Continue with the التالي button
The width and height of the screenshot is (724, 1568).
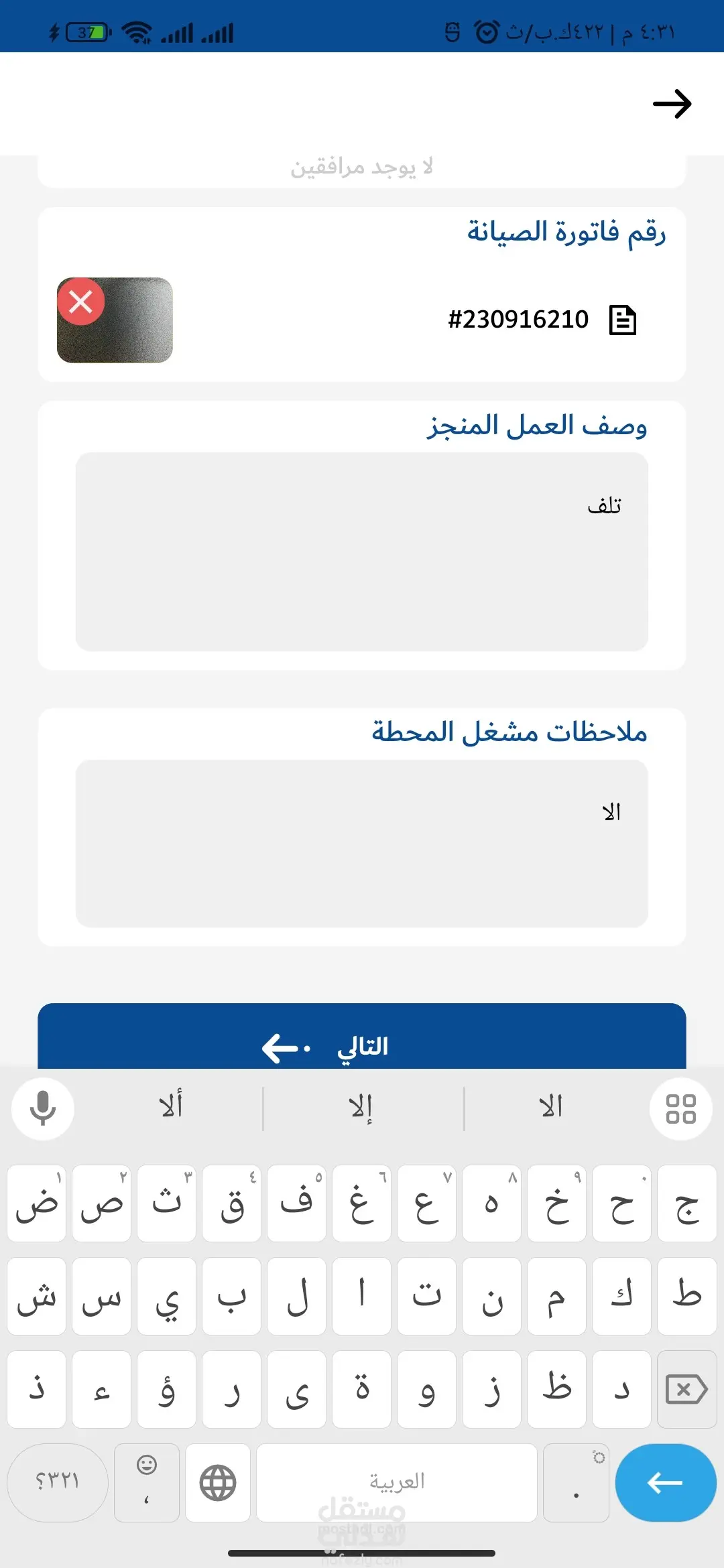pos(362,1036)
